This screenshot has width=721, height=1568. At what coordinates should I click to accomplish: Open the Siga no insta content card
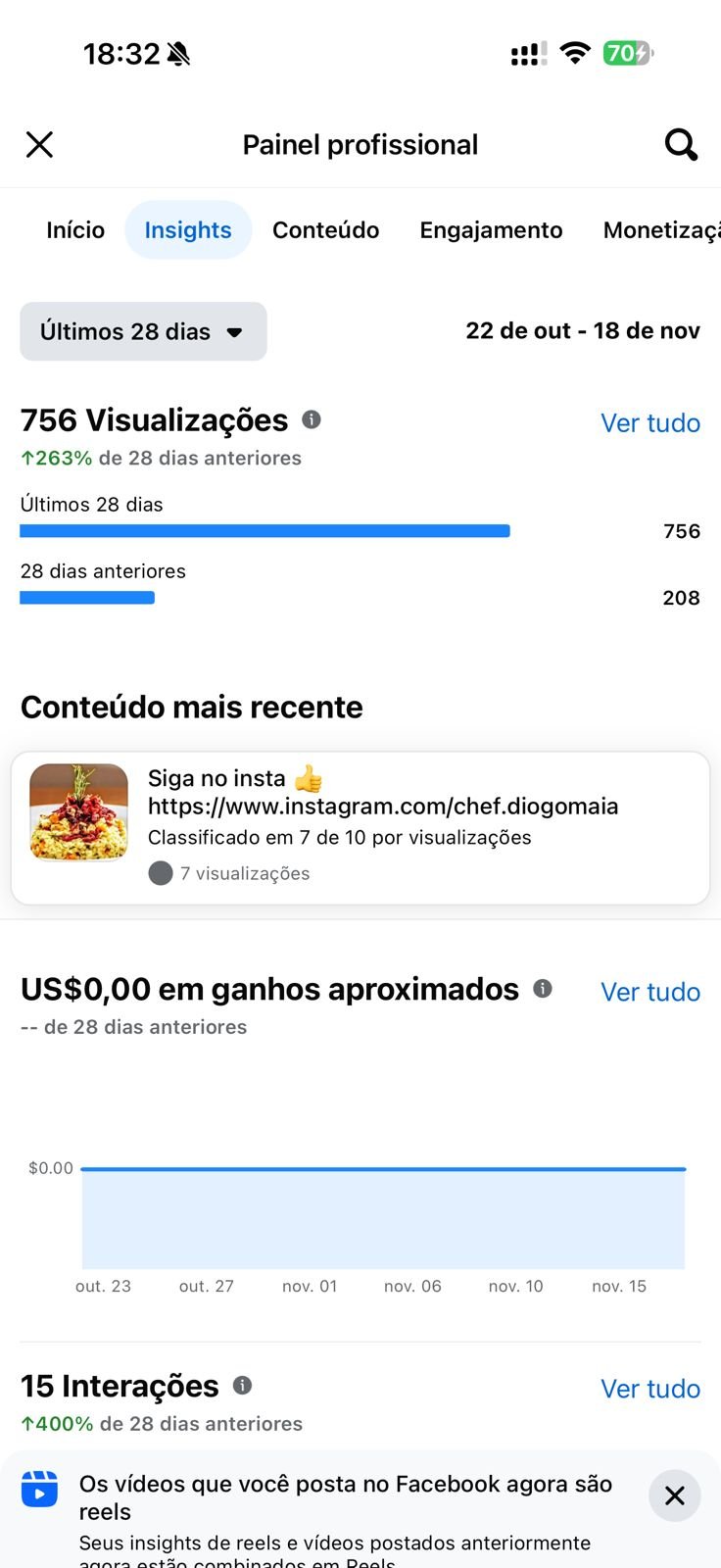coord(360,828)
